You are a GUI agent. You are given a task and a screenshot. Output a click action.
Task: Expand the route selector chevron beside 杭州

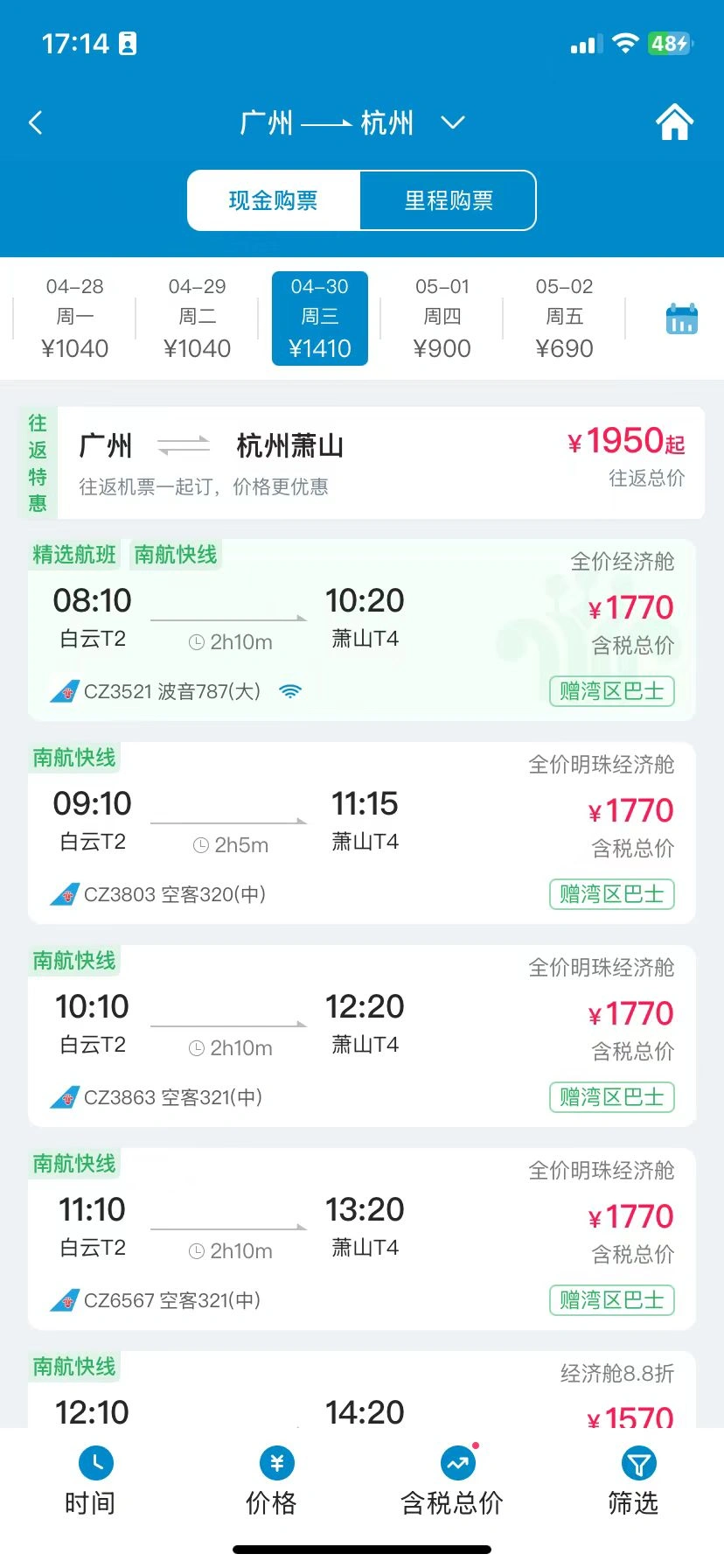click(x=453, y=124)
